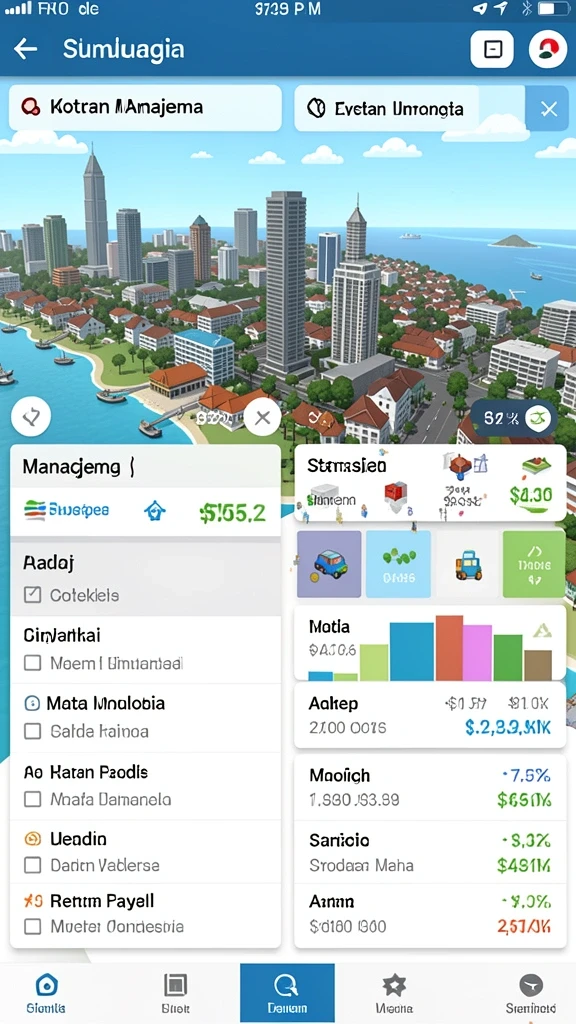This screenshot has width=576, height=1024.
Task: Open the profile avatar in header
Action: pyautogui.click(x=547, y=49)
